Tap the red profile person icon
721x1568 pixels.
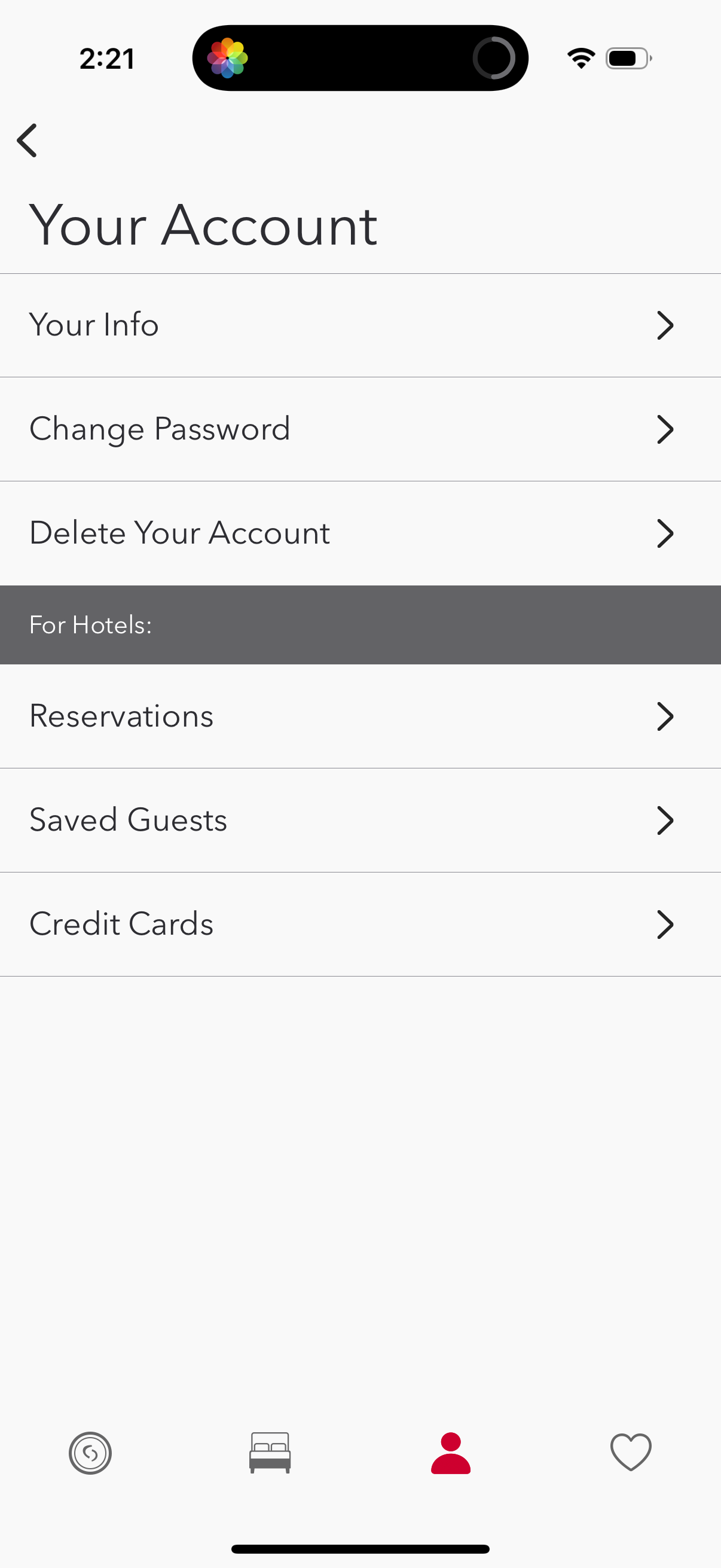[x=450, y=1454]
